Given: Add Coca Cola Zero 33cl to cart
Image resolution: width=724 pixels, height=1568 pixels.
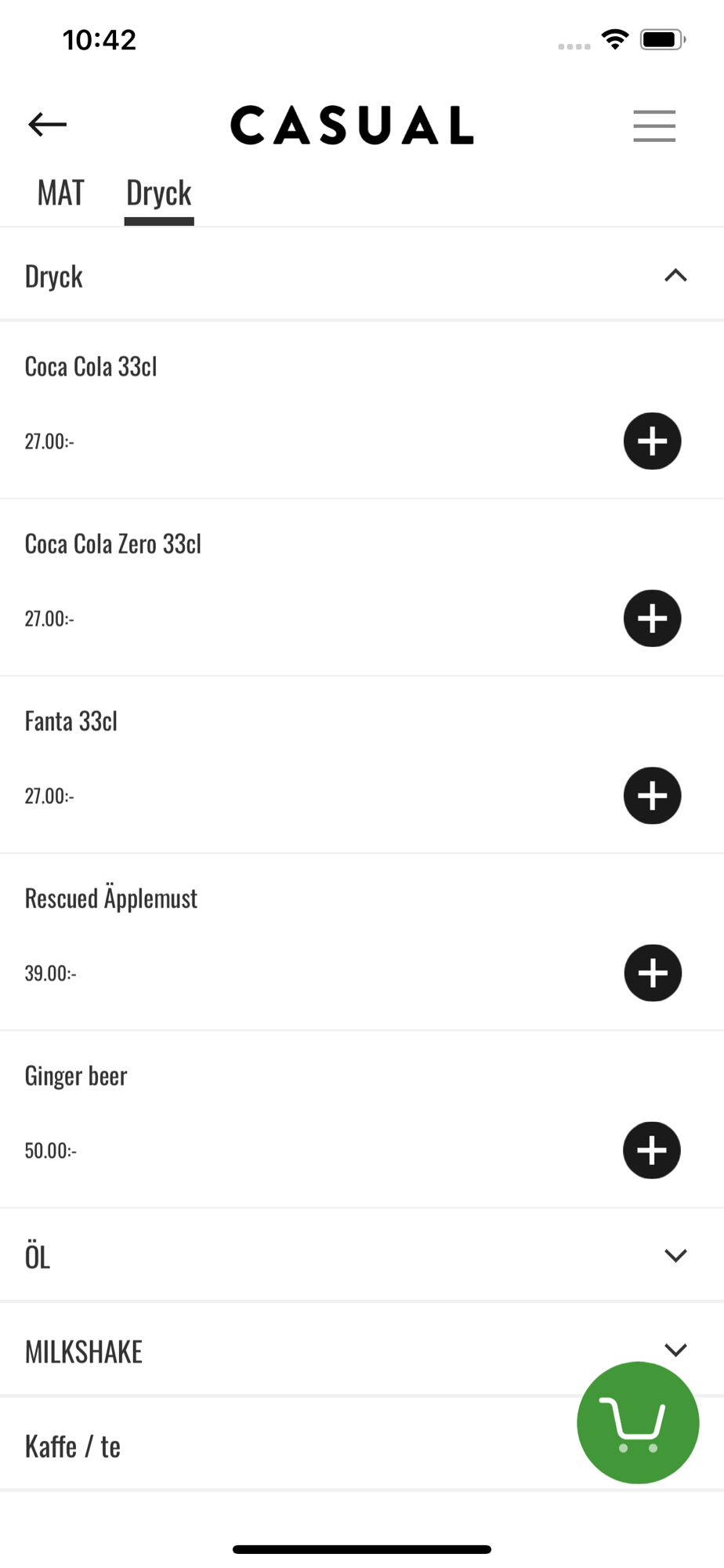Looking at the screenshot, I should pyautogui.click(x=652, y=619).
